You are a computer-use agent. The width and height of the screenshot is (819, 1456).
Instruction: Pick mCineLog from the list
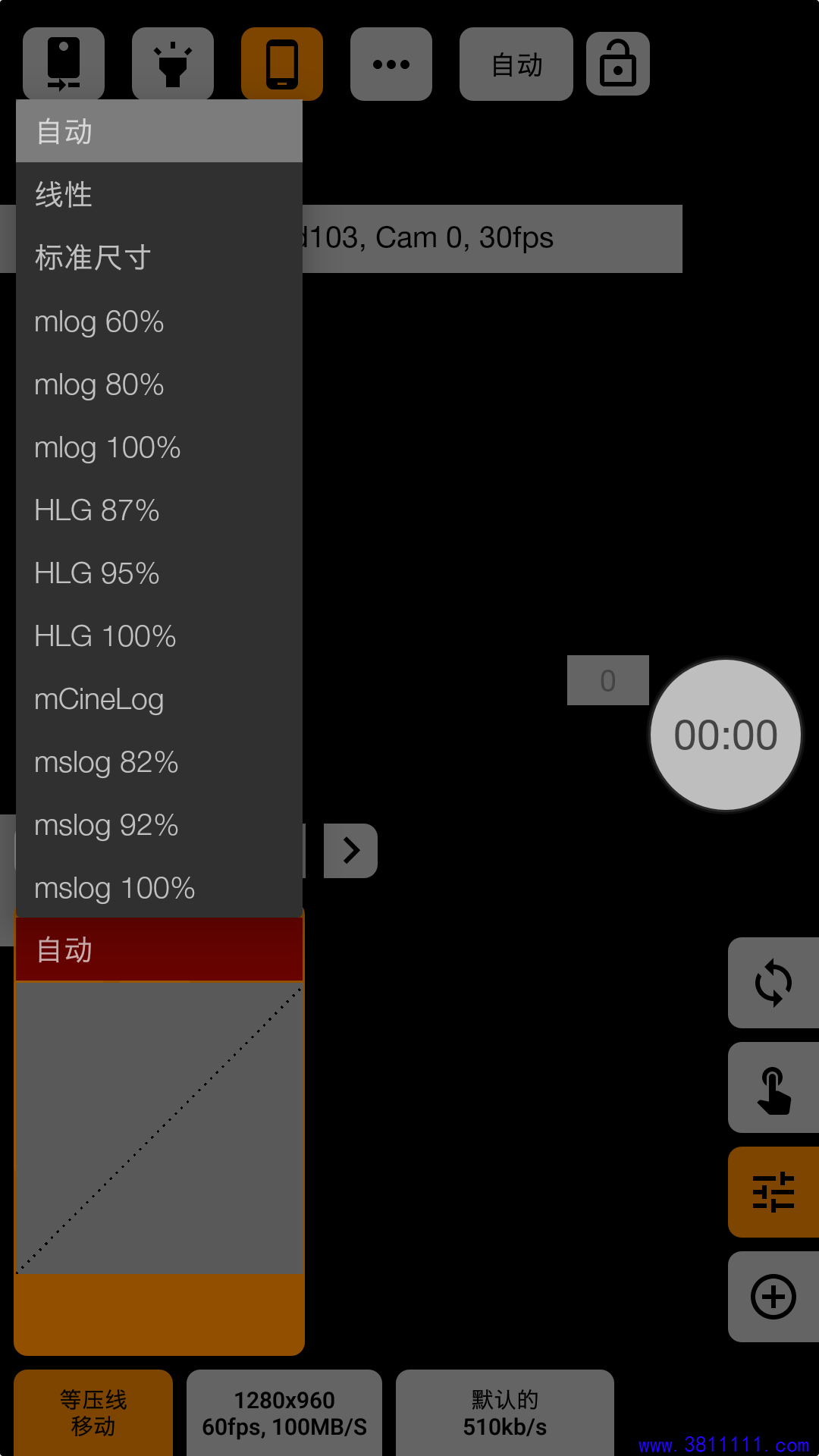point(159,698)
